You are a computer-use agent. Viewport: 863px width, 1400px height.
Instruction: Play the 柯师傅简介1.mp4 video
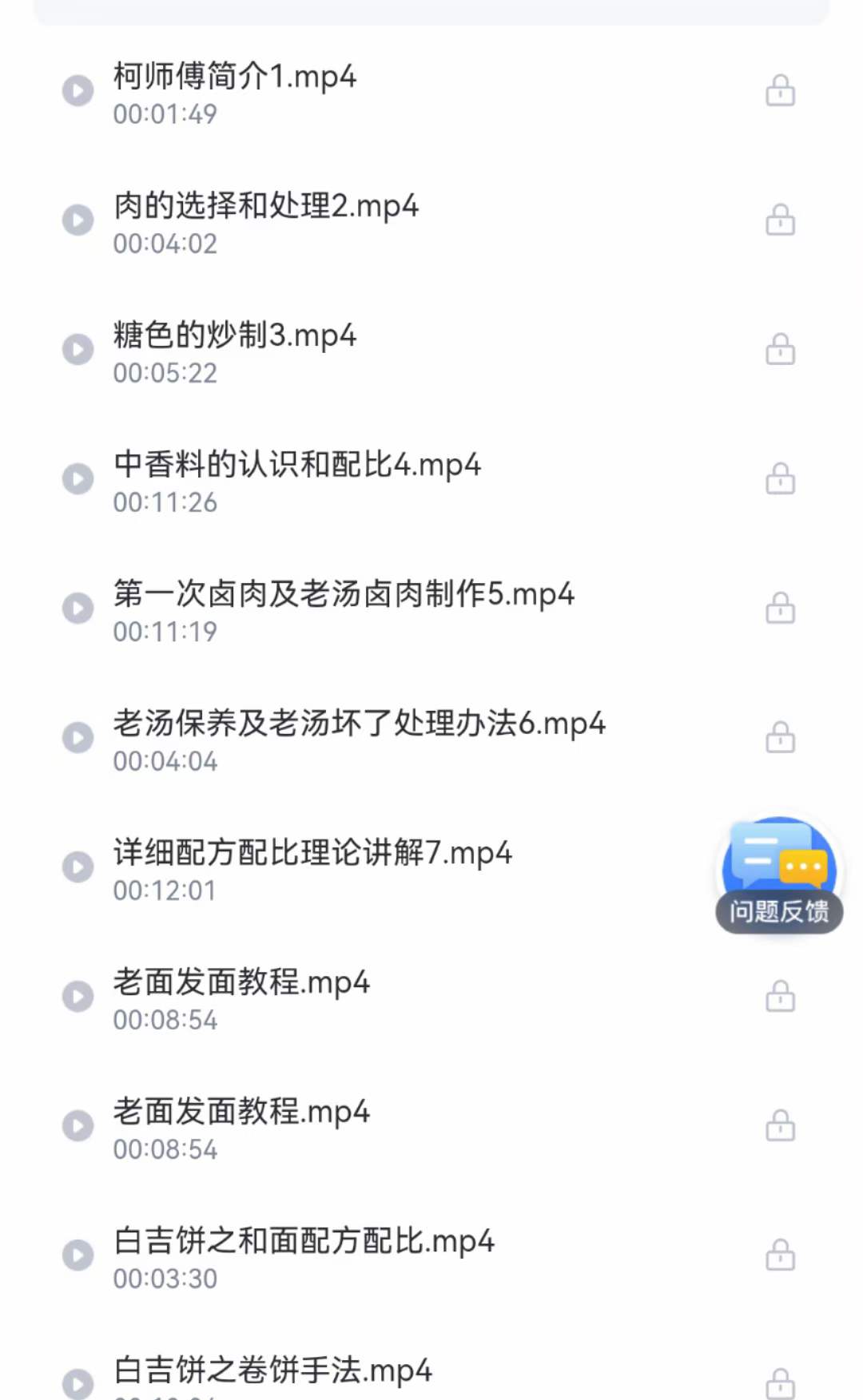coord(78,90)
